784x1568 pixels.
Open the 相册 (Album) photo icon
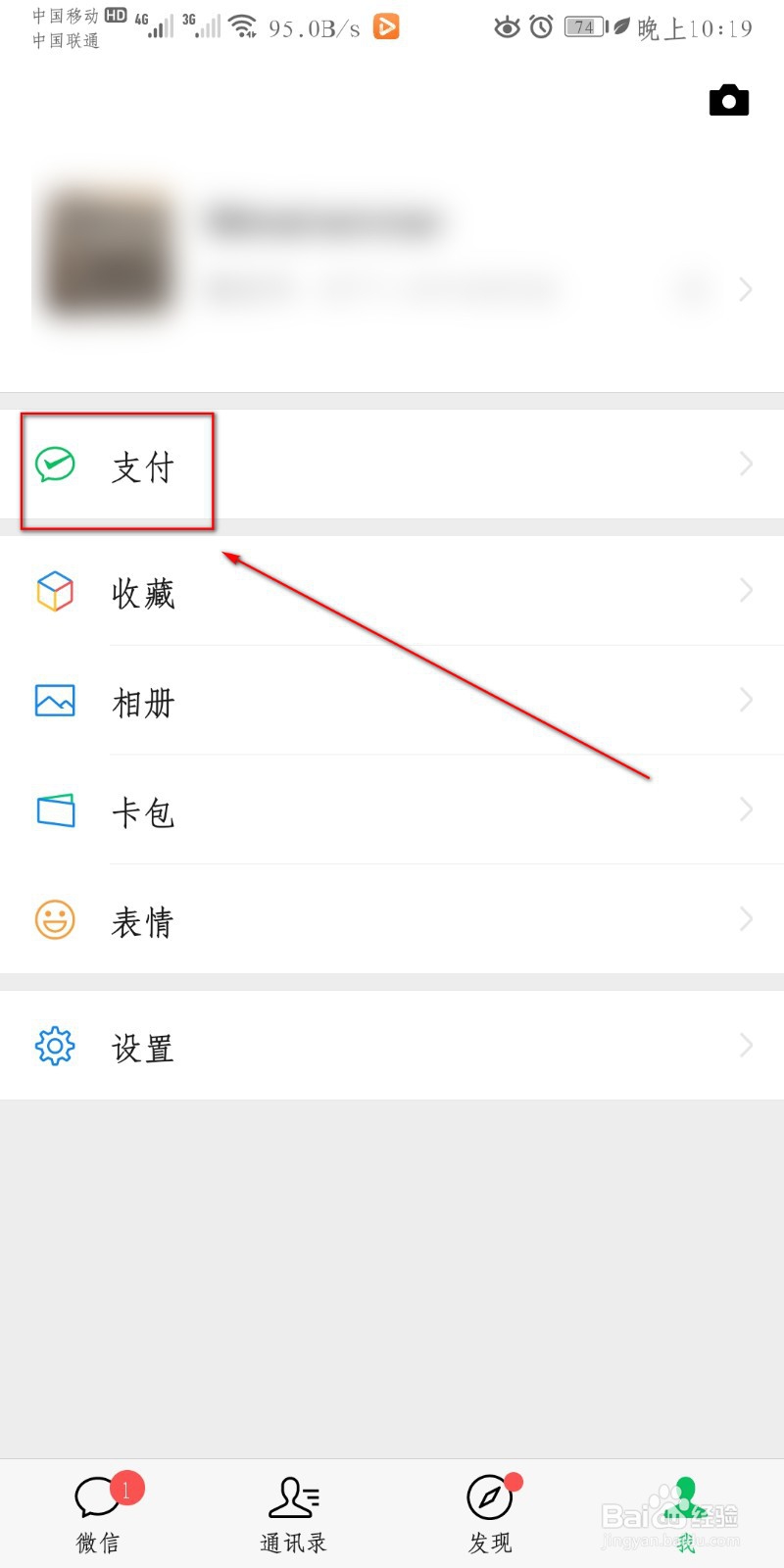[x=55, y=702]
